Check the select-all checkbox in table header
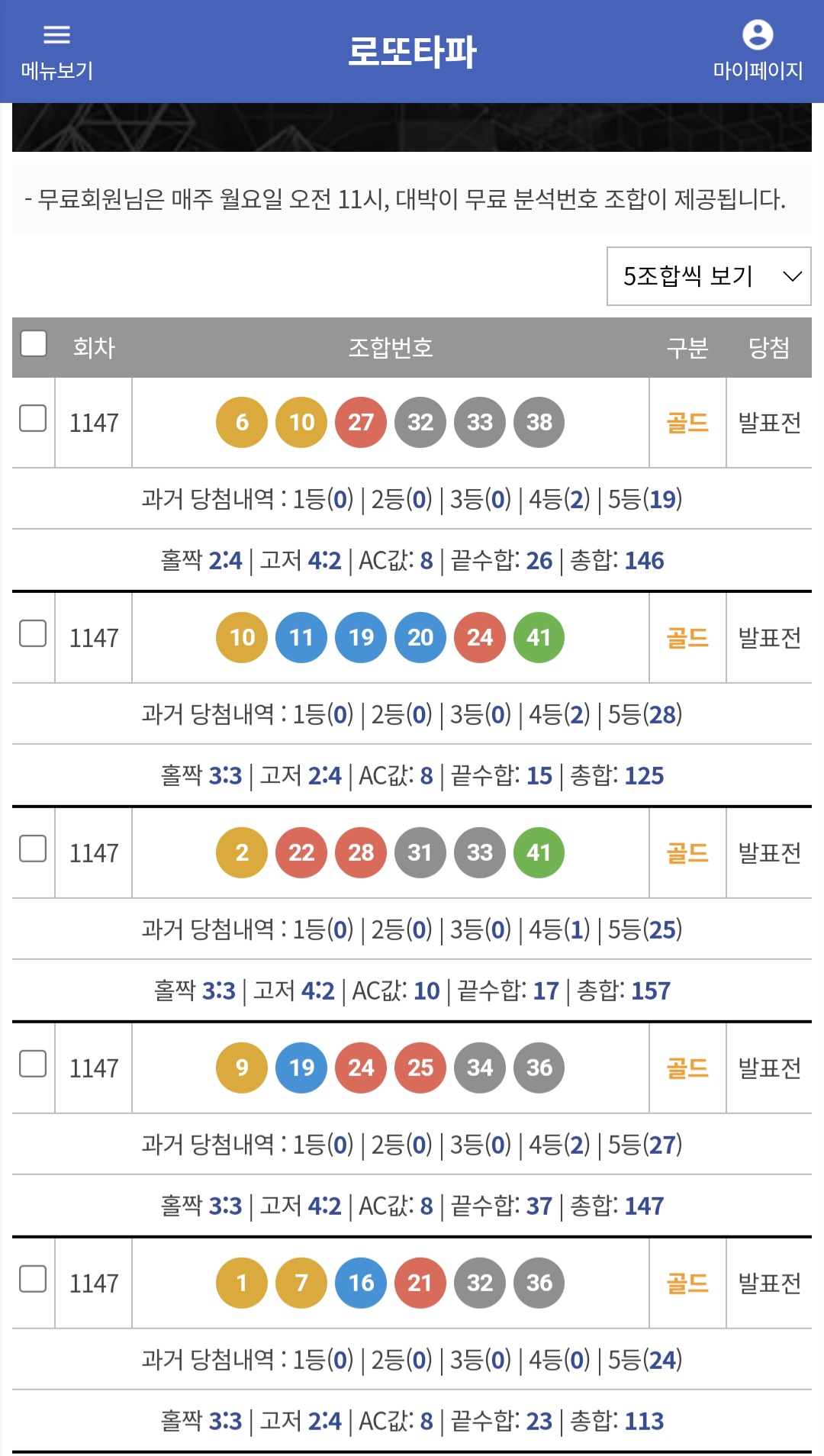The height and width of the screenshot is (1456, 824). coord(34,343)
